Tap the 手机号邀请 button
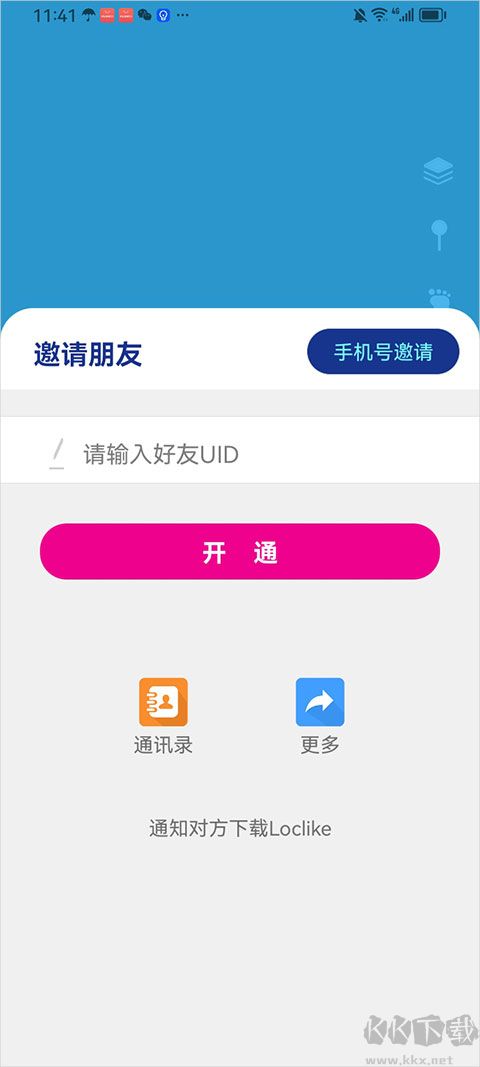480x1067 pixels. (383, 352)
